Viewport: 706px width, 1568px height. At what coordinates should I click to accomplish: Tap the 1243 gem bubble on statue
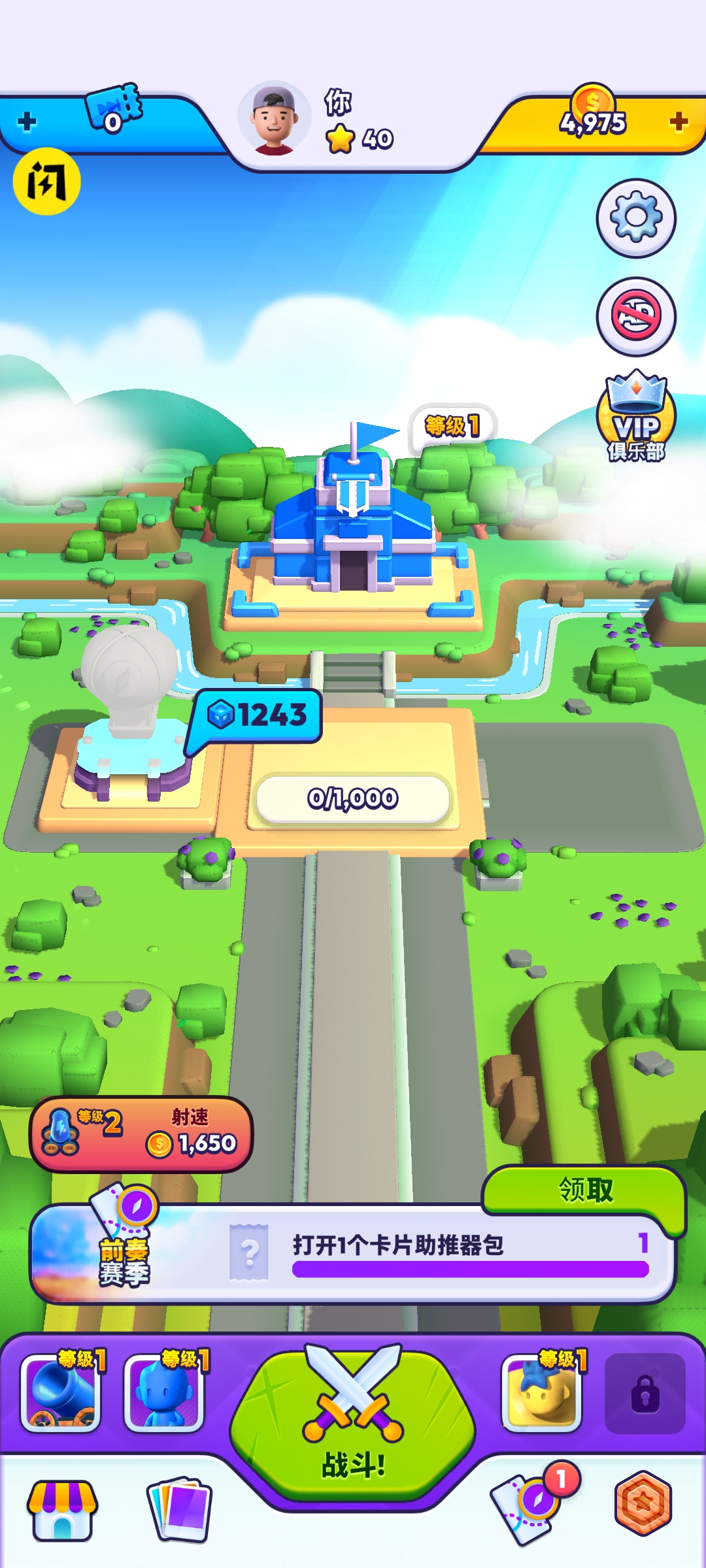[258, 715]
